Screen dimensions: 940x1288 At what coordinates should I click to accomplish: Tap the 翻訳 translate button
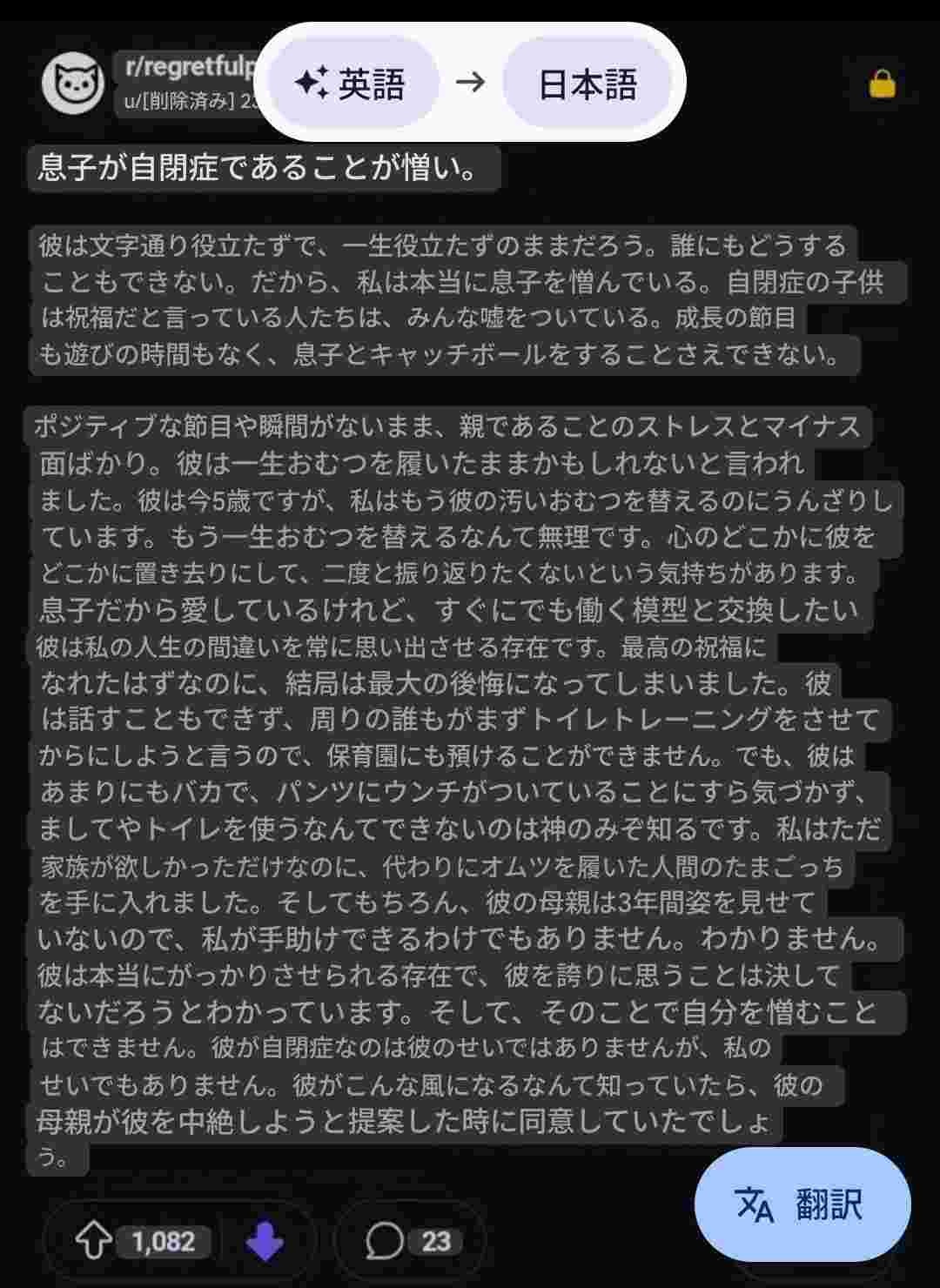pyautogui.click(x=802, y=1204)
